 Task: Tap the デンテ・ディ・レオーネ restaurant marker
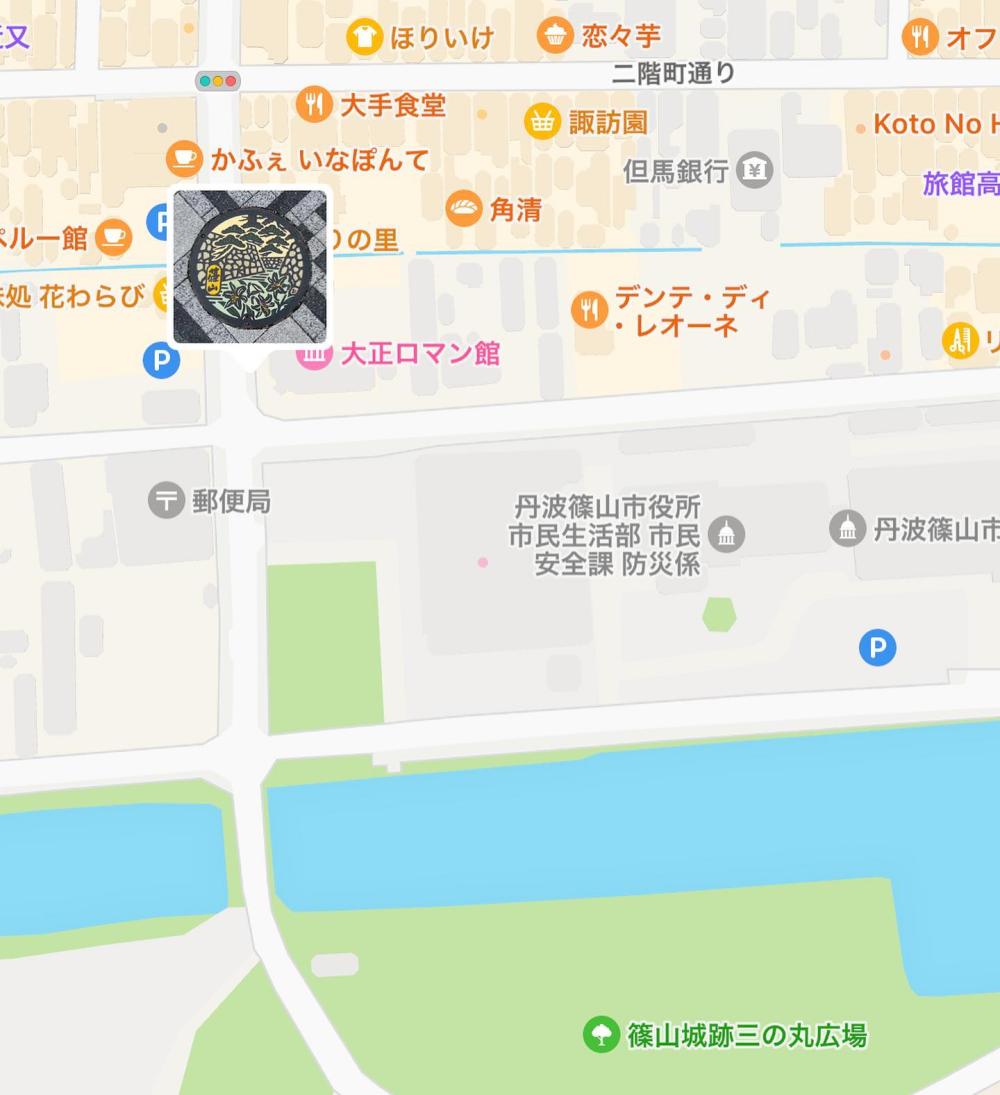[590, 310]
